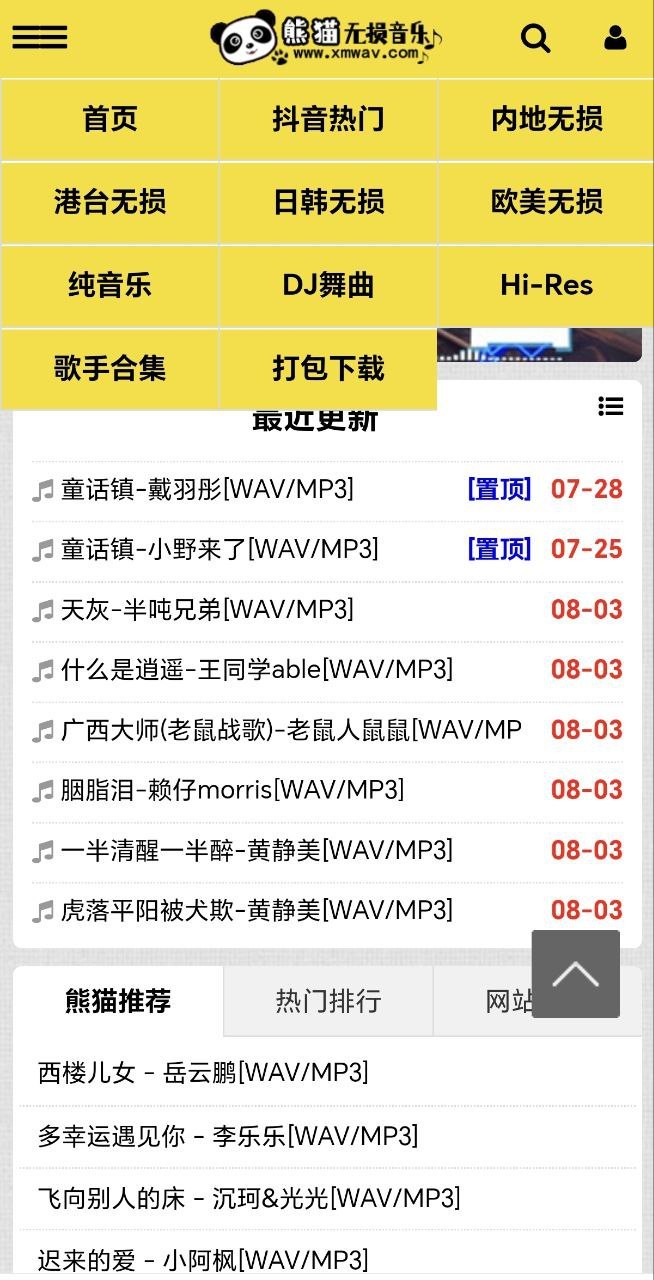Open 童话镇-戴羽彤 song page

coord(207,490)
